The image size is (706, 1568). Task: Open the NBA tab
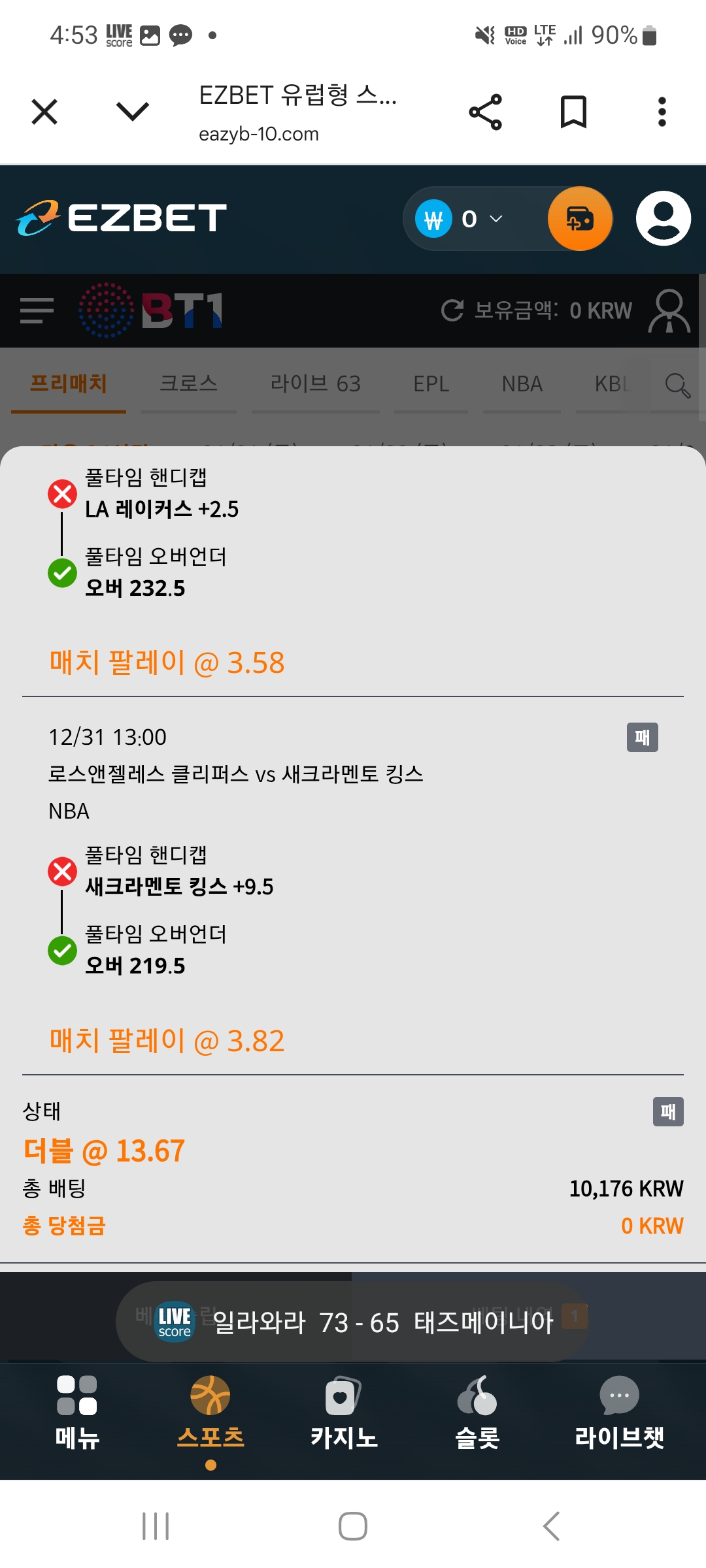click(x=522, y=384)
